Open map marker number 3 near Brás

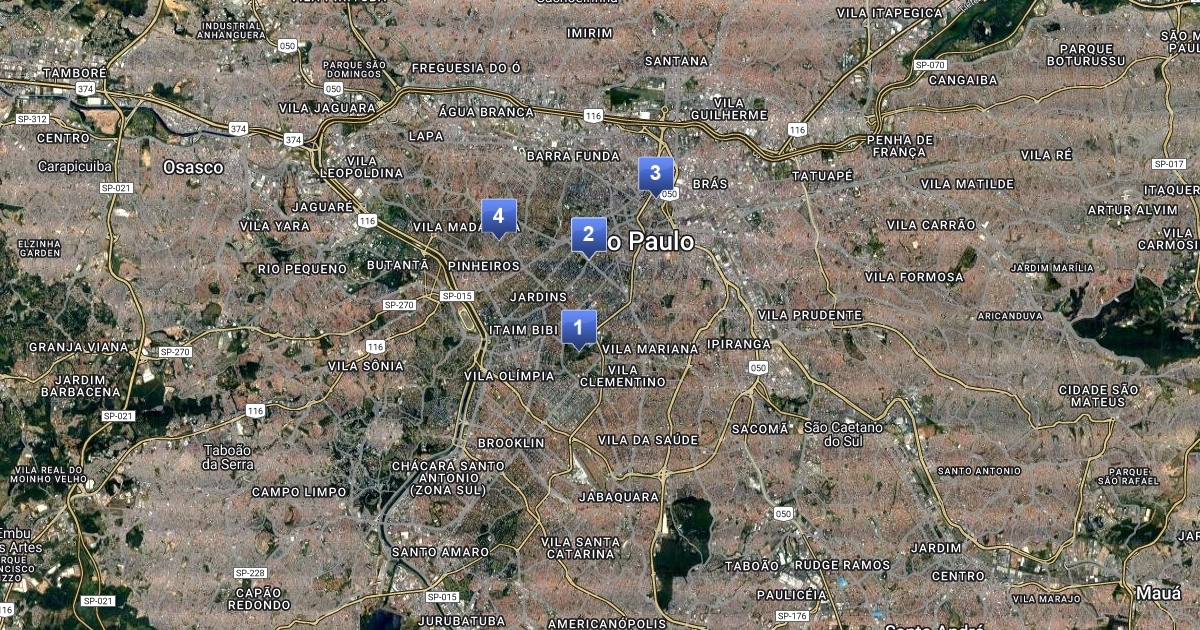655,174
